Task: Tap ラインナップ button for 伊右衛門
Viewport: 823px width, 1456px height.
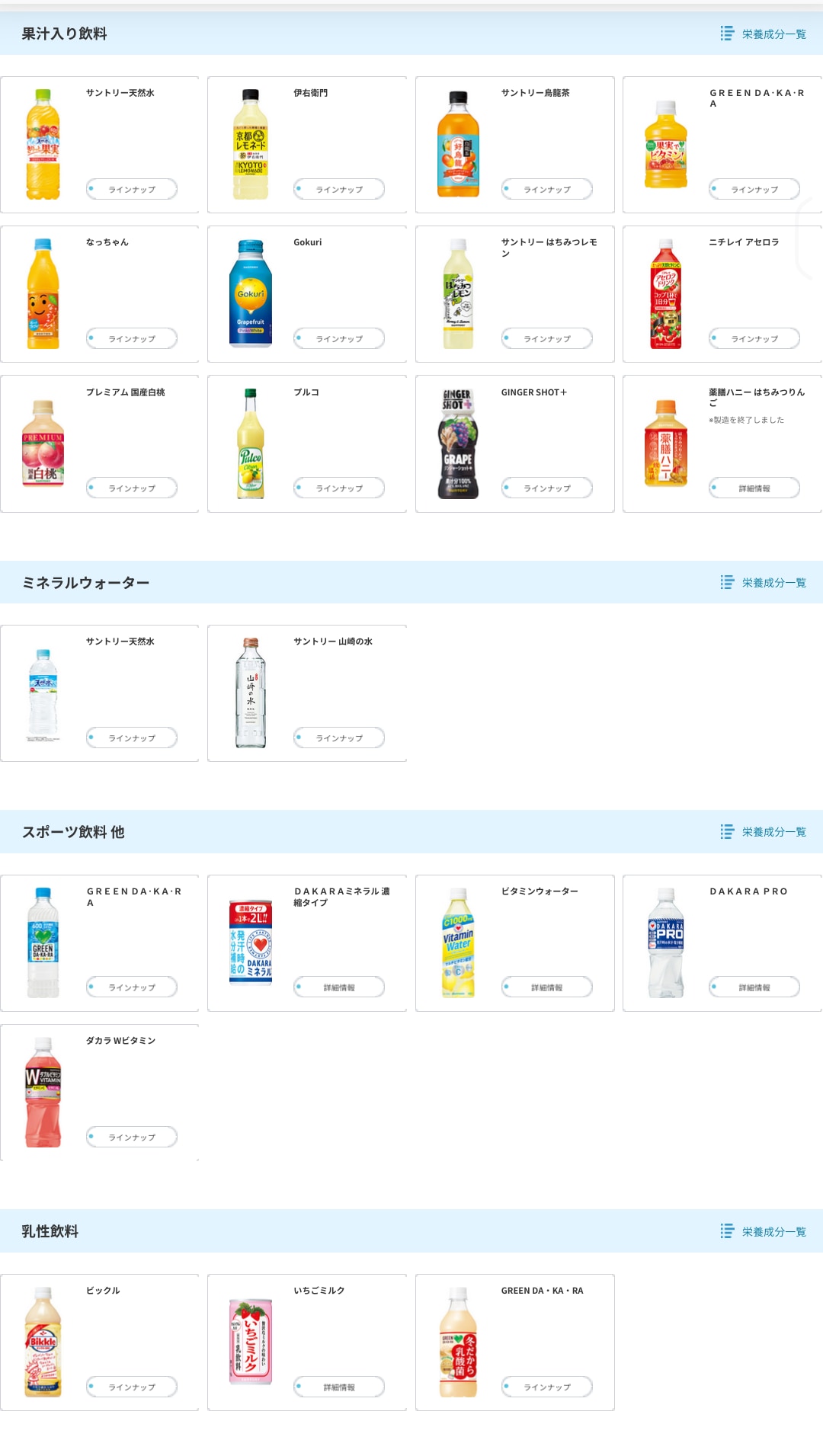Action: coord(339,189)
